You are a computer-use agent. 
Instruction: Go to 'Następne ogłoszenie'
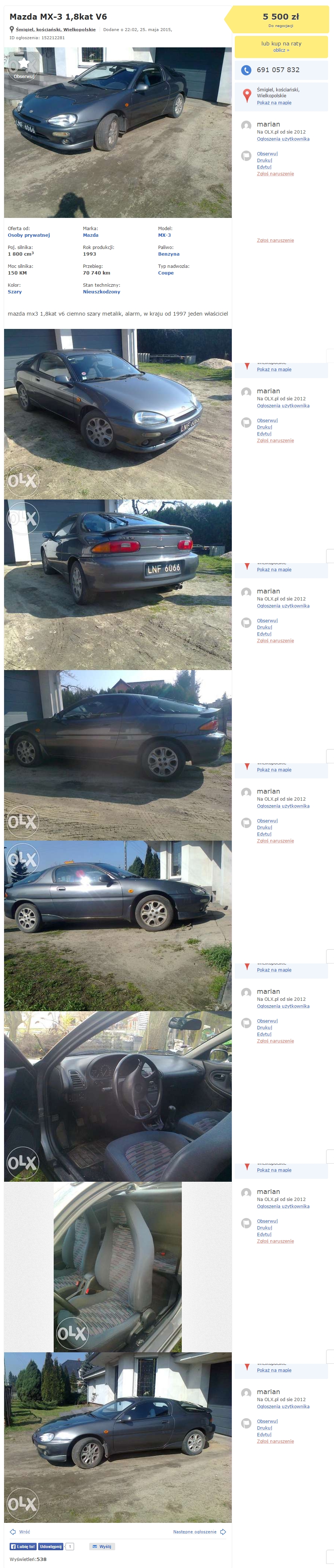[195, 1531]
